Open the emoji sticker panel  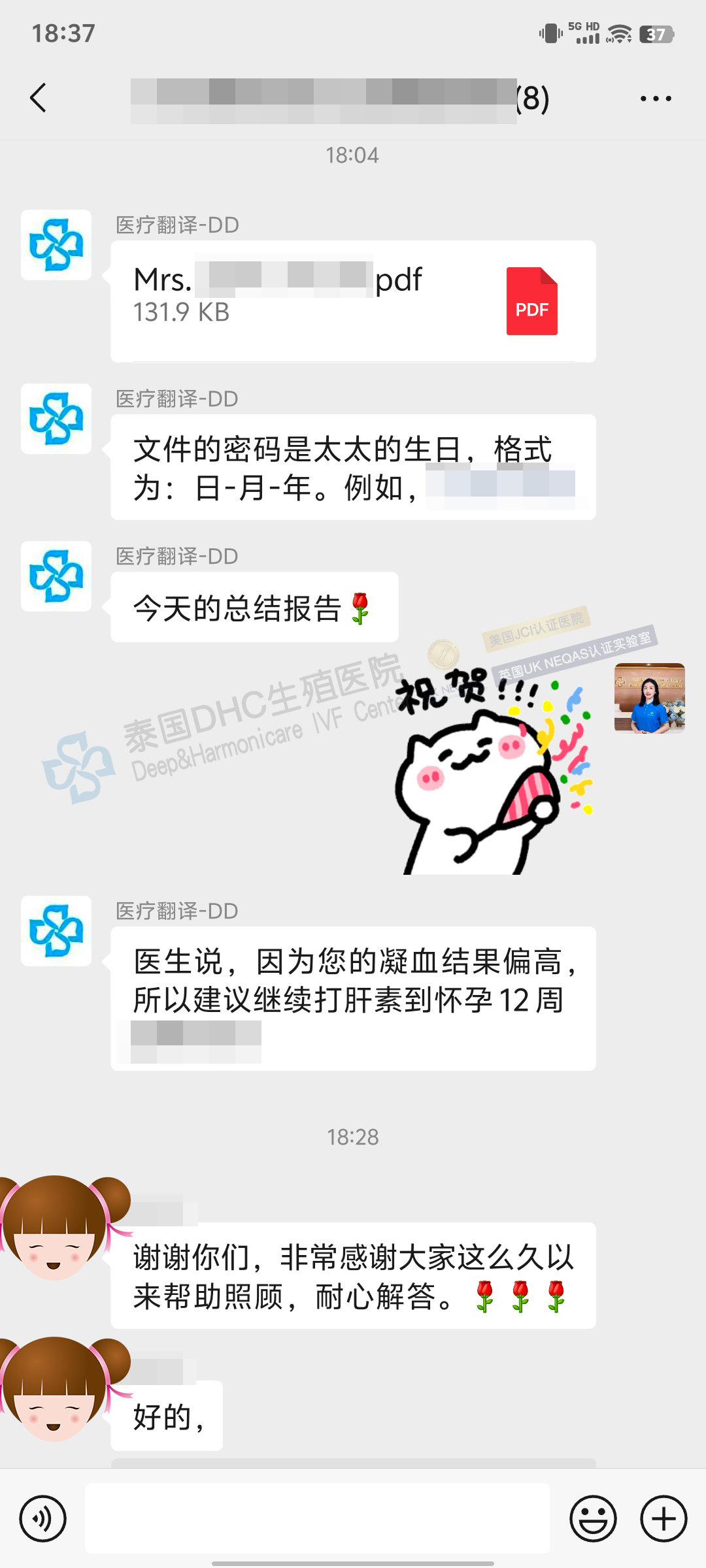coord(593,1518)
